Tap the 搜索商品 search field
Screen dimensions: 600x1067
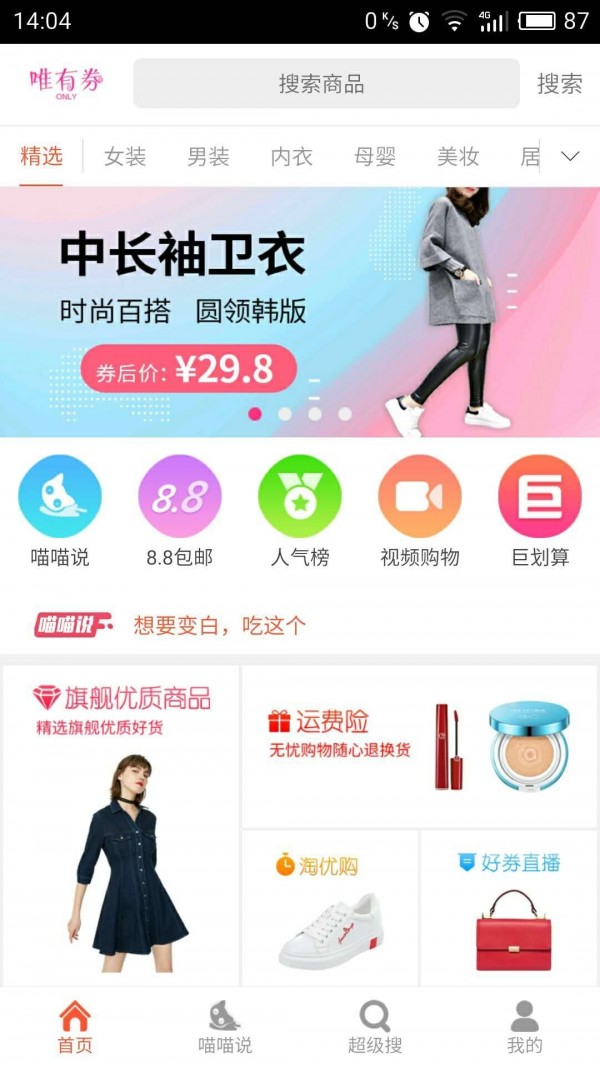tap(326, 84)
